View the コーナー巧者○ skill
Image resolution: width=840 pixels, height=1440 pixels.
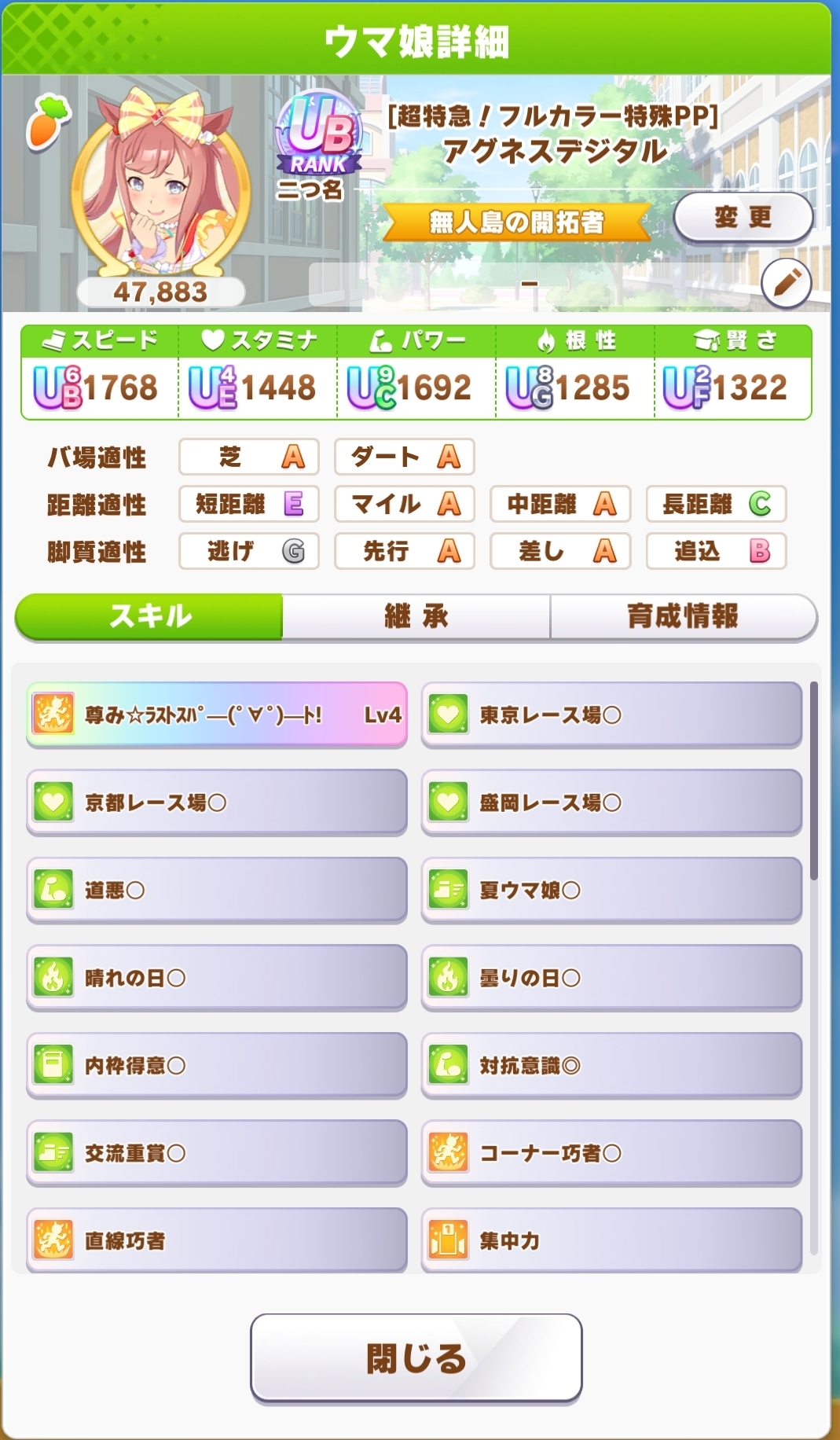click(x=611, y=1153)
